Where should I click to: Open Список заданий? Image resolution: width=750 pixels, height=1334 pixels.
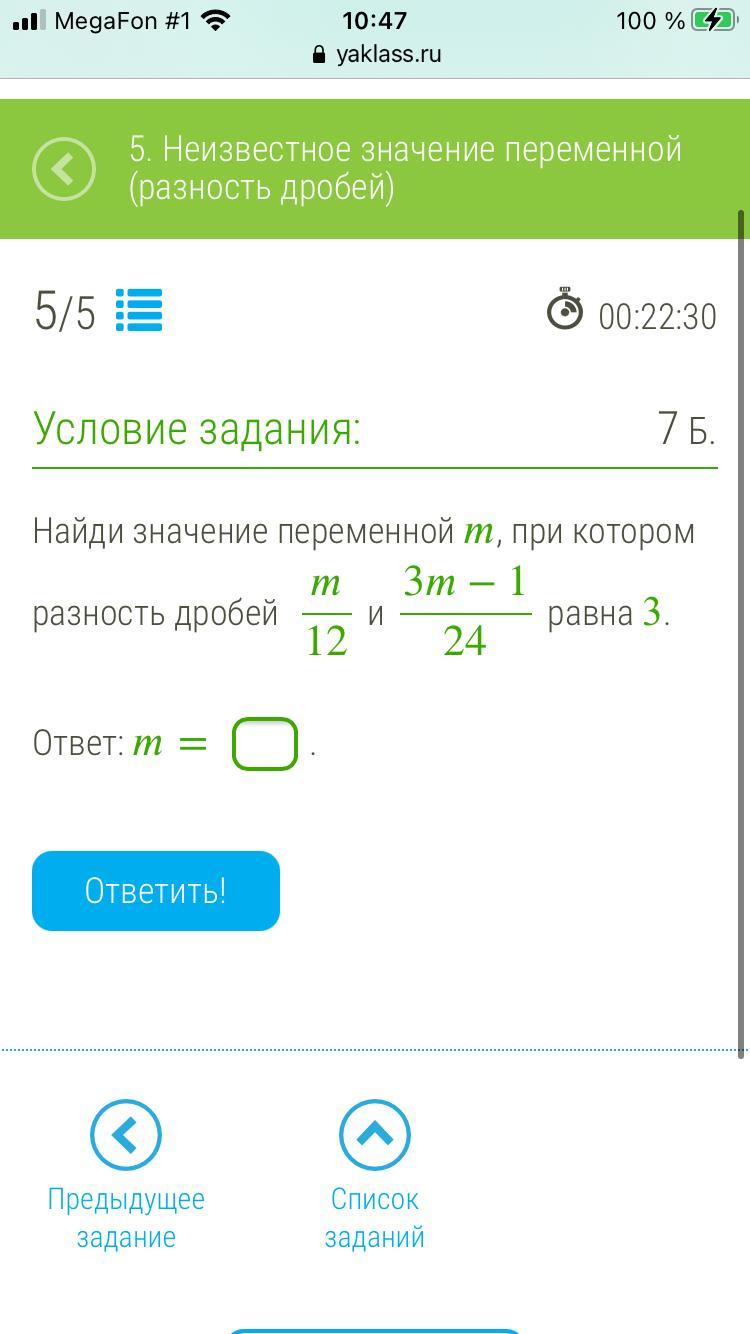[x=375, y=1135]
